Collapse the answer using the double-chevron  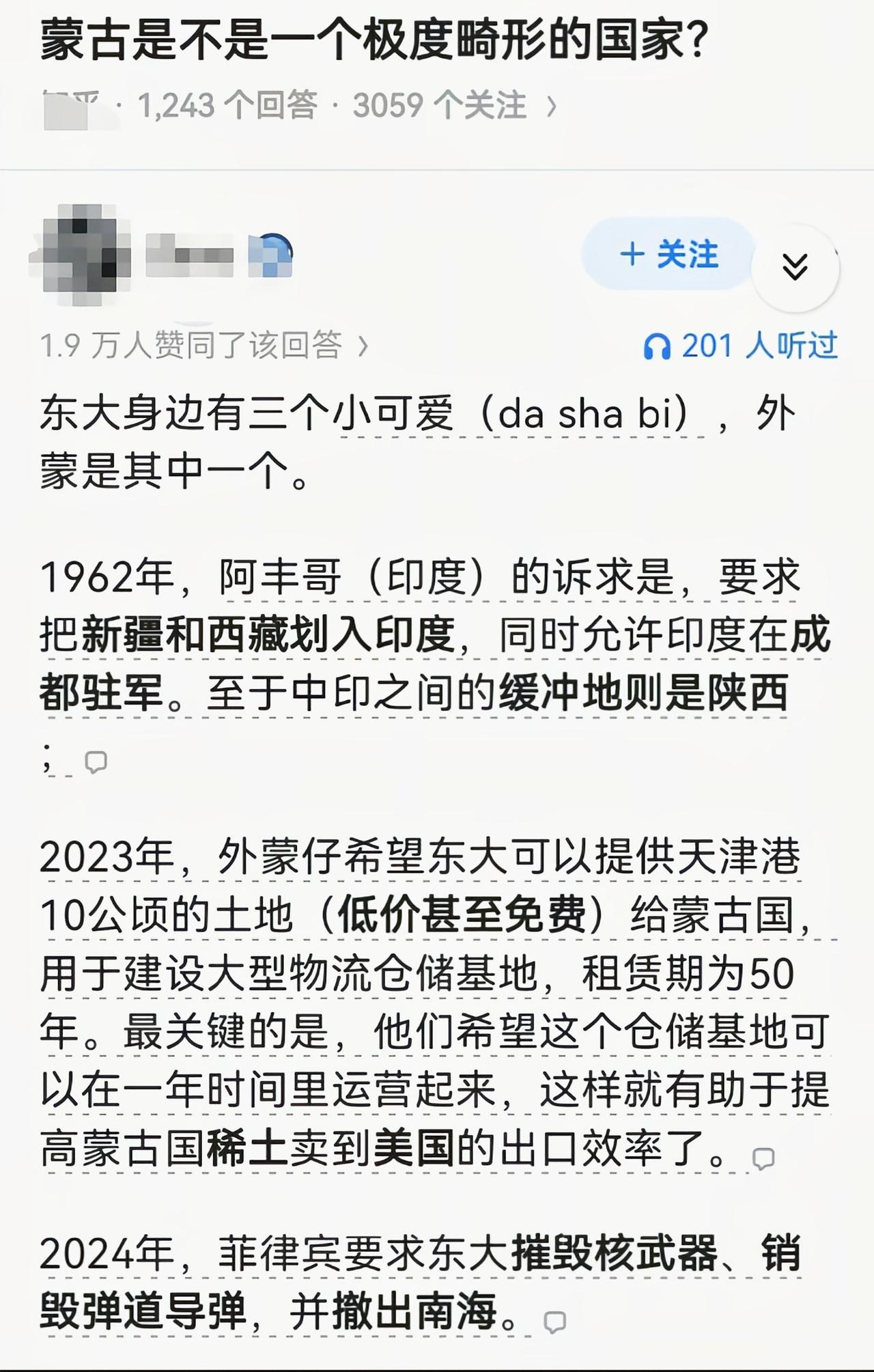click(794, 268)
